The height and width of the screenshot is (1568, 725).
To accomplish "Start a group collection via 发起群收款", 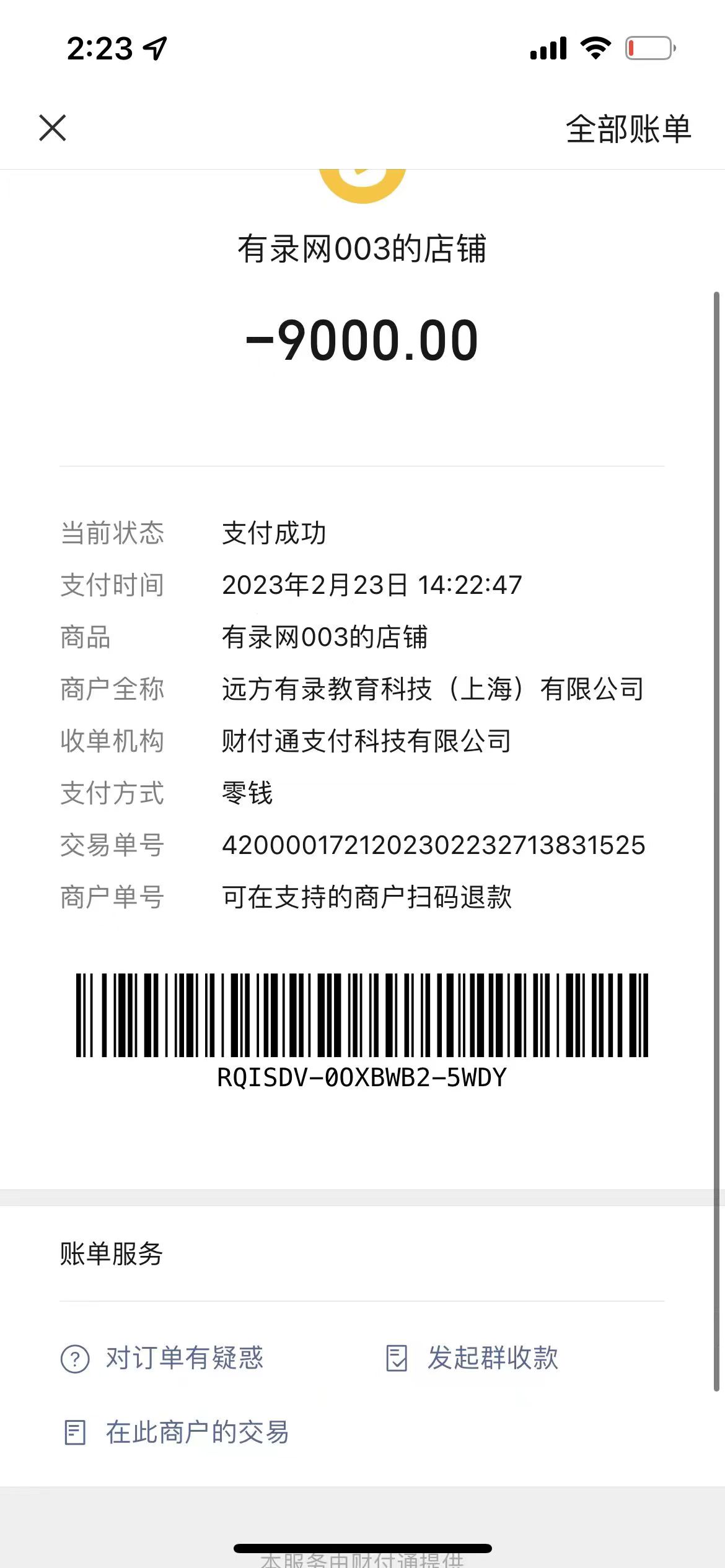I will (x=472, y=1358).
